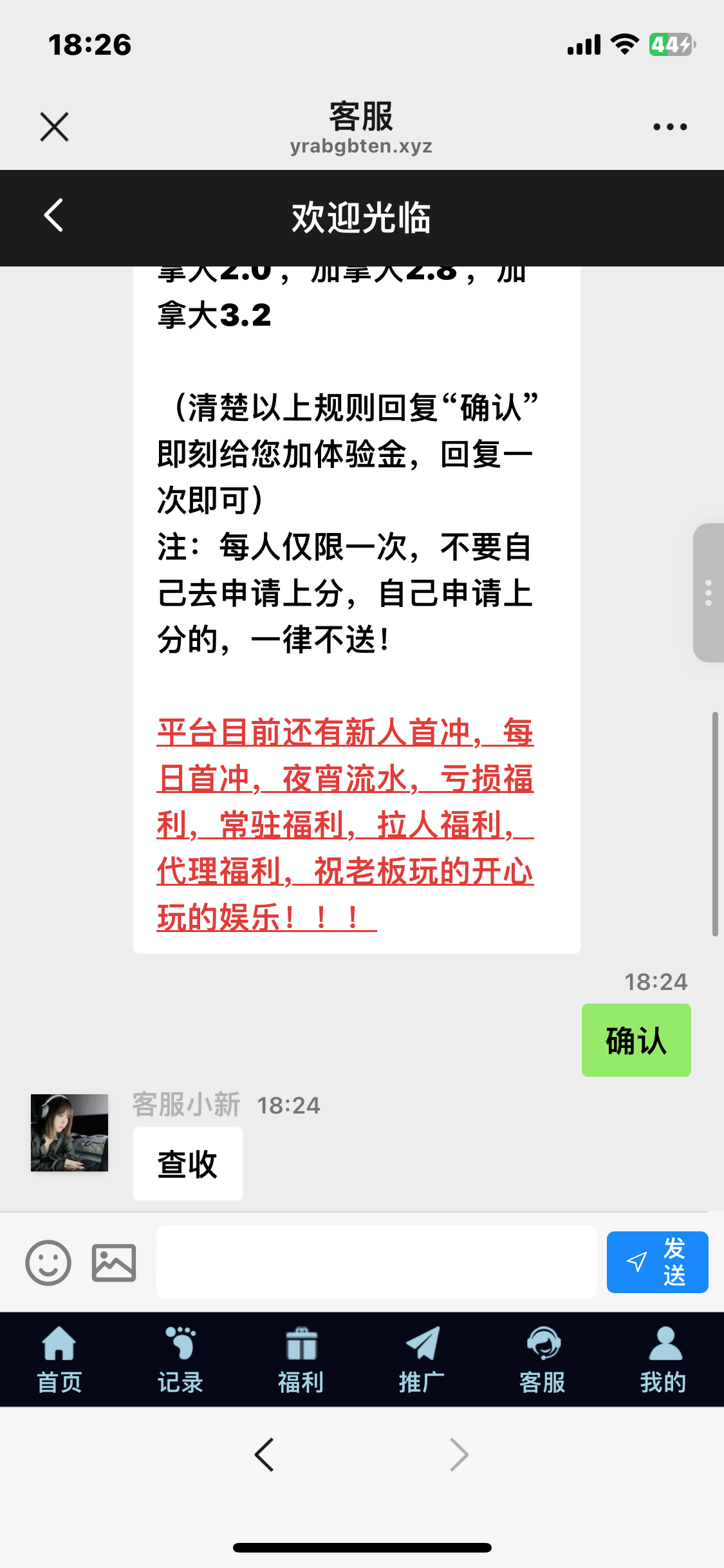Close the 客服 web page
Screen dimensions: 724x1568
[x=54, y=127]
